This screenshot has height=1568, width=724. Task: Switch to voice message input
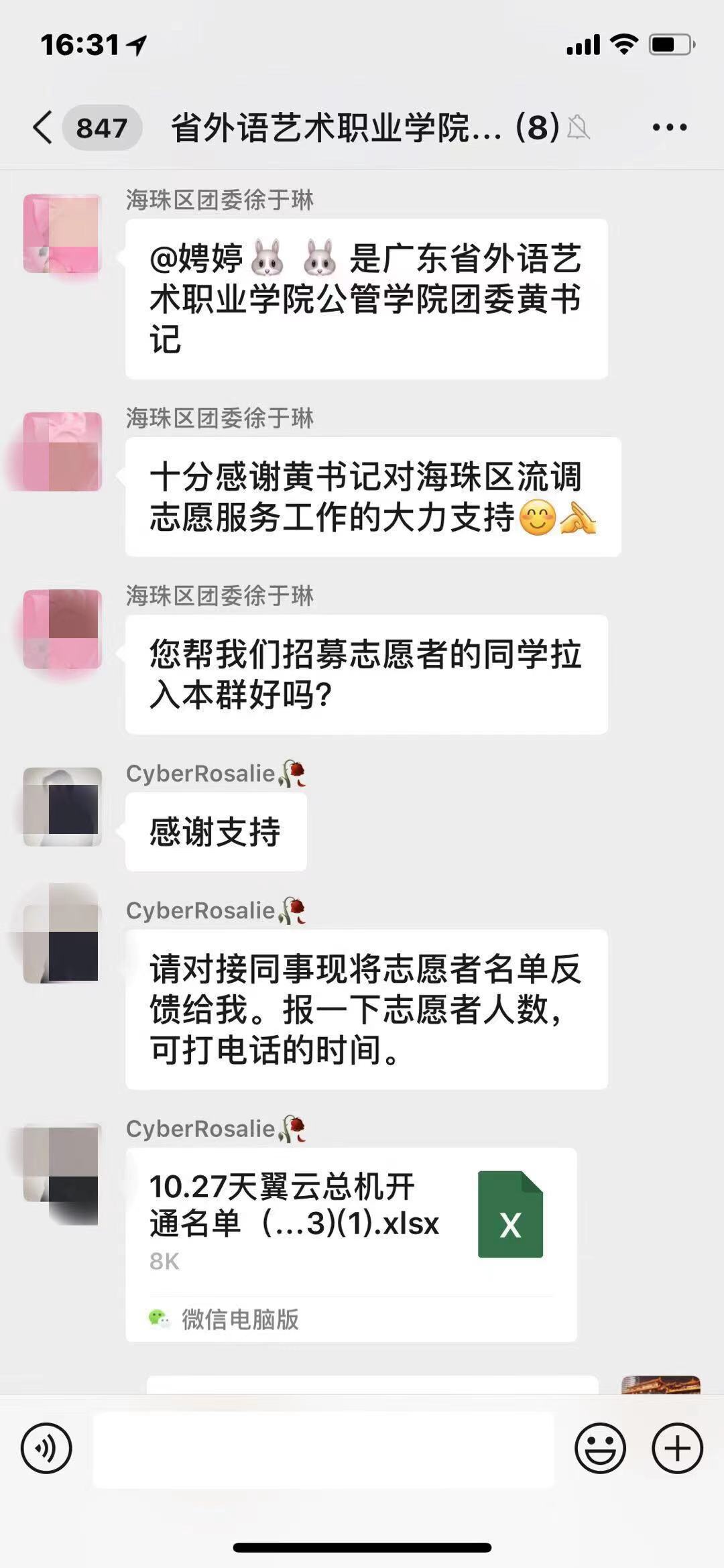(x=46, y=1448)
